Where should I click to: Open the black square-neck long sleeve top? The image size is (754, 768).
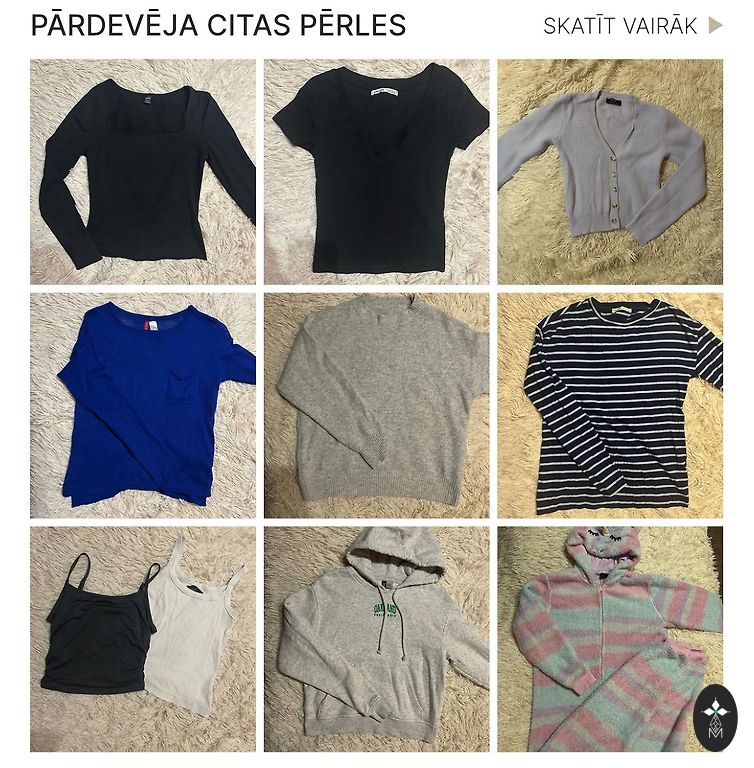tap(143, 172)
